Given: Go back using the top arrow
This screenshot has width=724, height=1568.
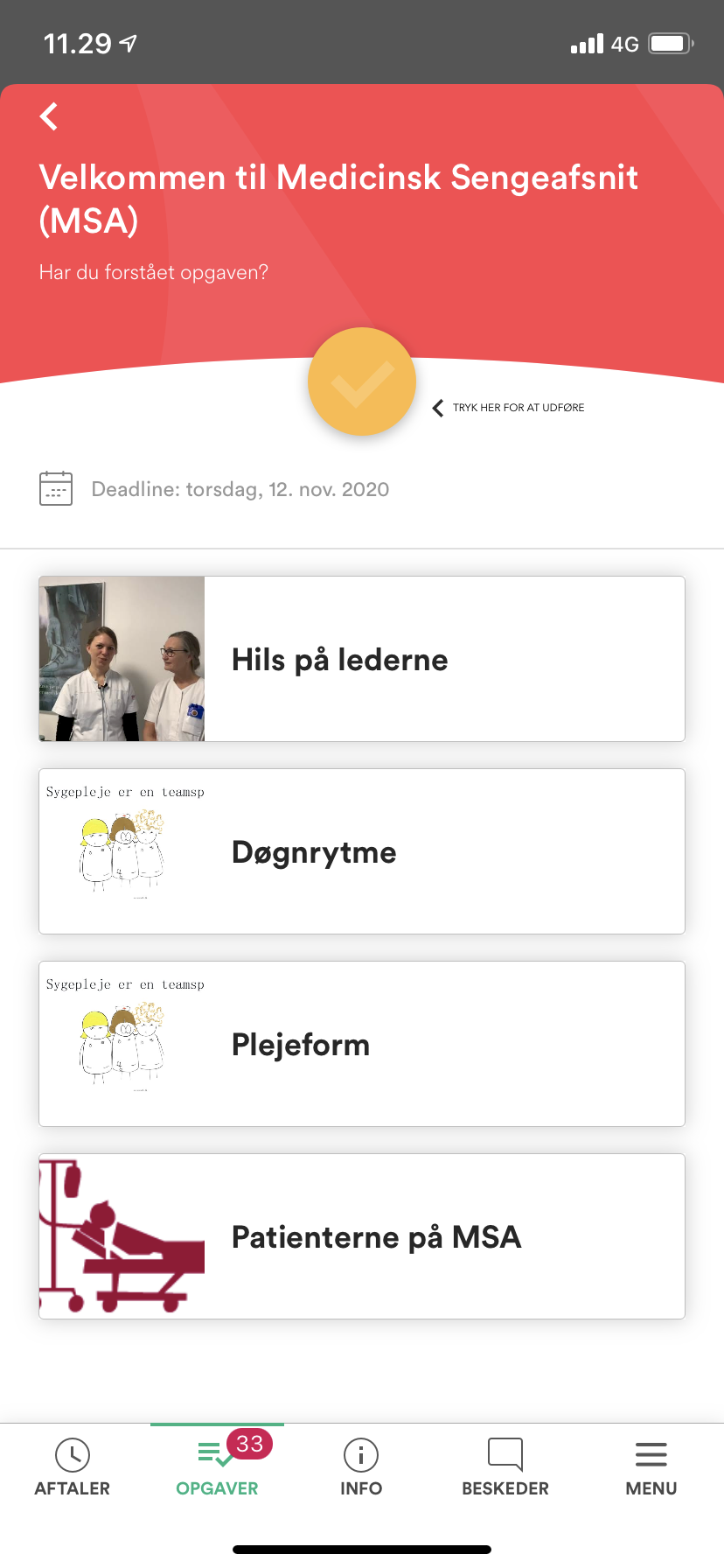Looking at the screenshot, I should coord(49,116).
